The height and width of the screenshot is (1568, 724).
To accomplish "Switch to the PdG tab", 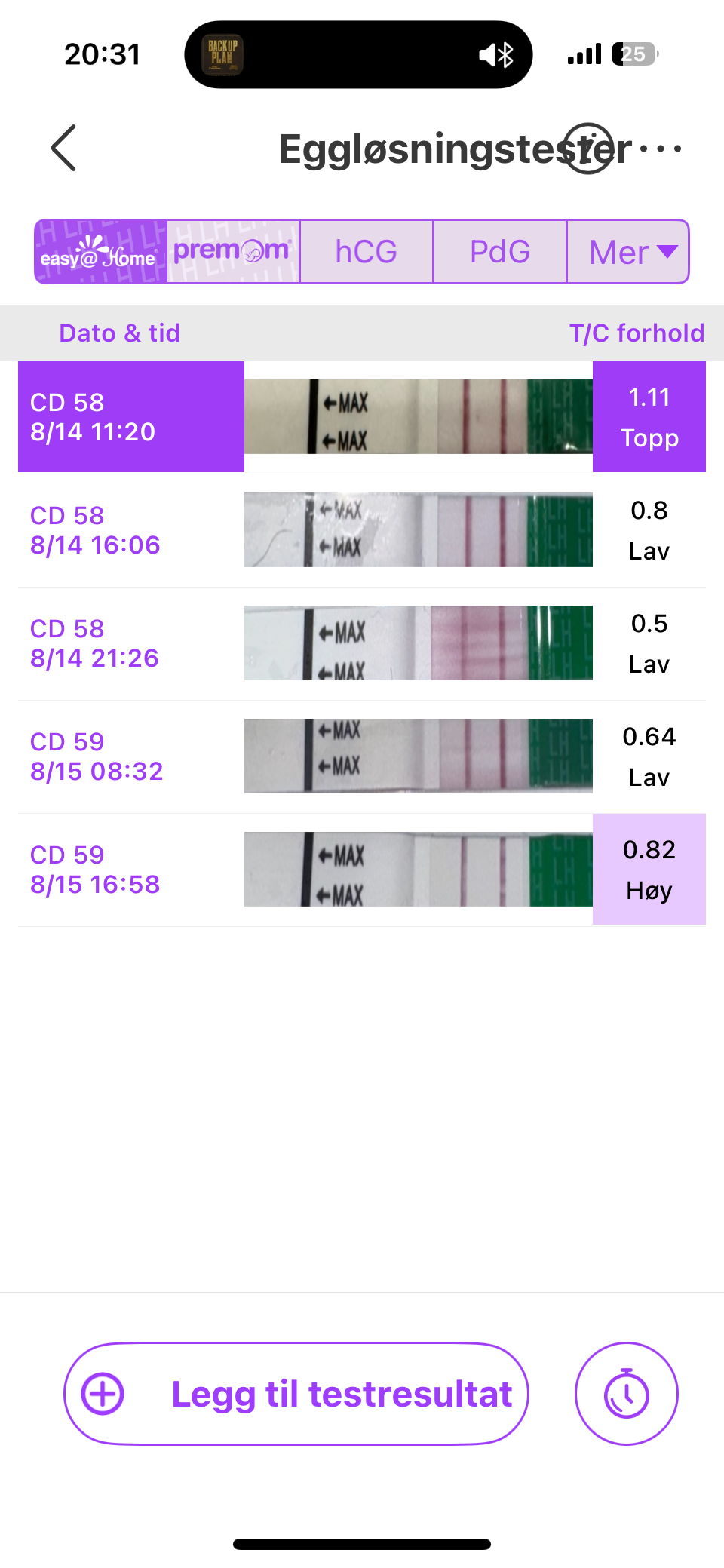I will click(500, 252).
